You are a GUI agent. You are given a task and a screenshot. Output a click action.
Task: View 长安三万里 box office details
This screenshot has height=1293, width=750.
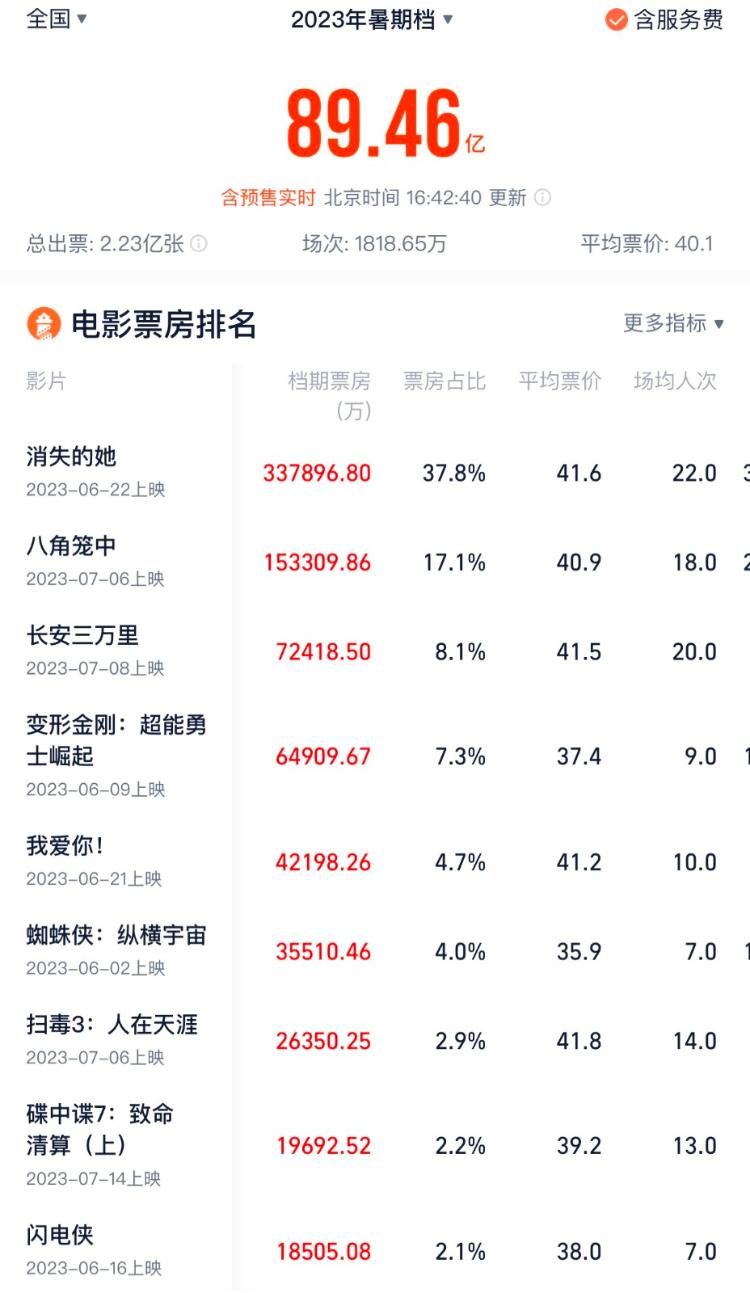click(375, 650)
